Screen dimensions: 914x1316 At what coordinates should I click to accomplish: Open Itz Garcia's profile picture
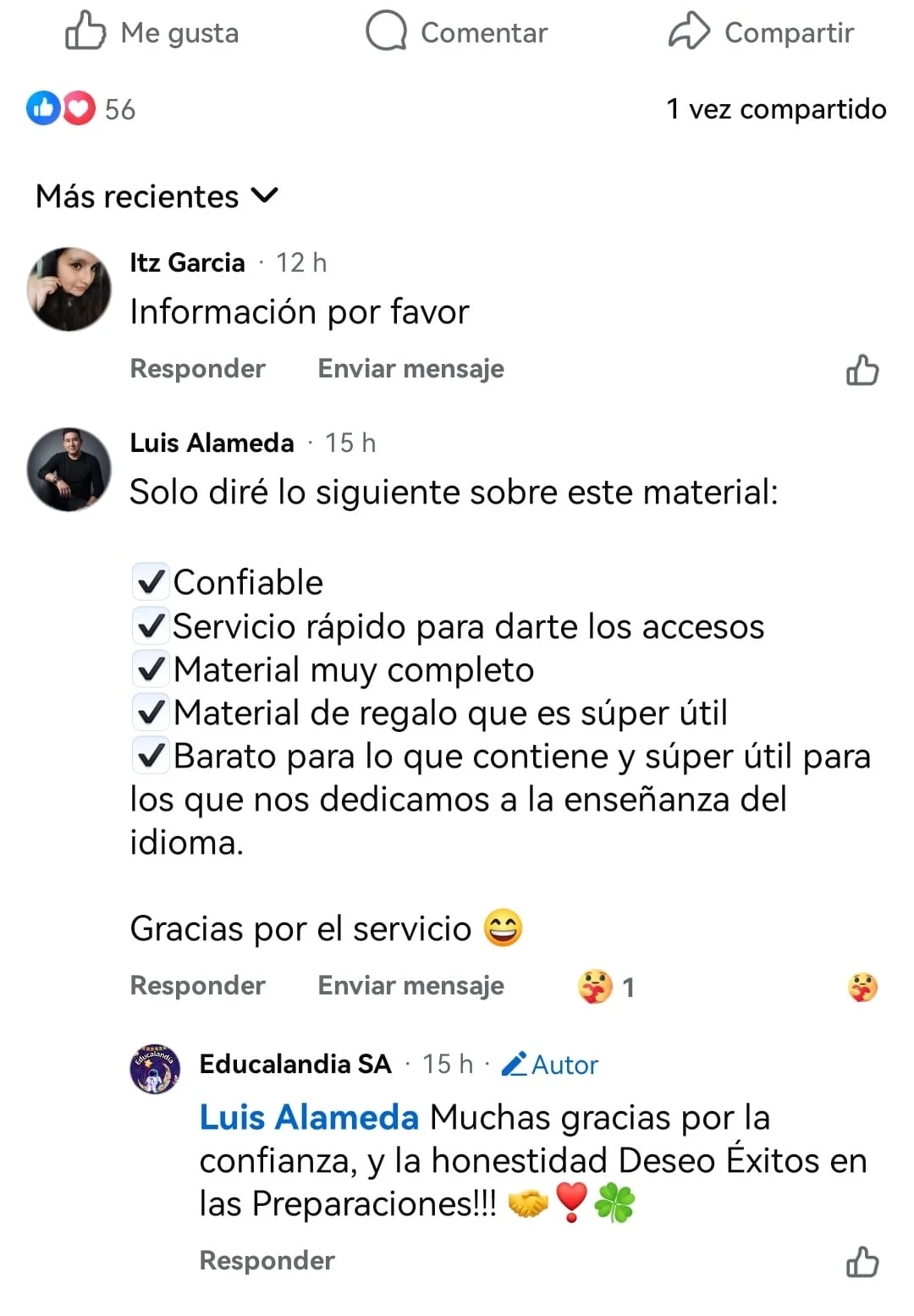click(x=69, y=289)
